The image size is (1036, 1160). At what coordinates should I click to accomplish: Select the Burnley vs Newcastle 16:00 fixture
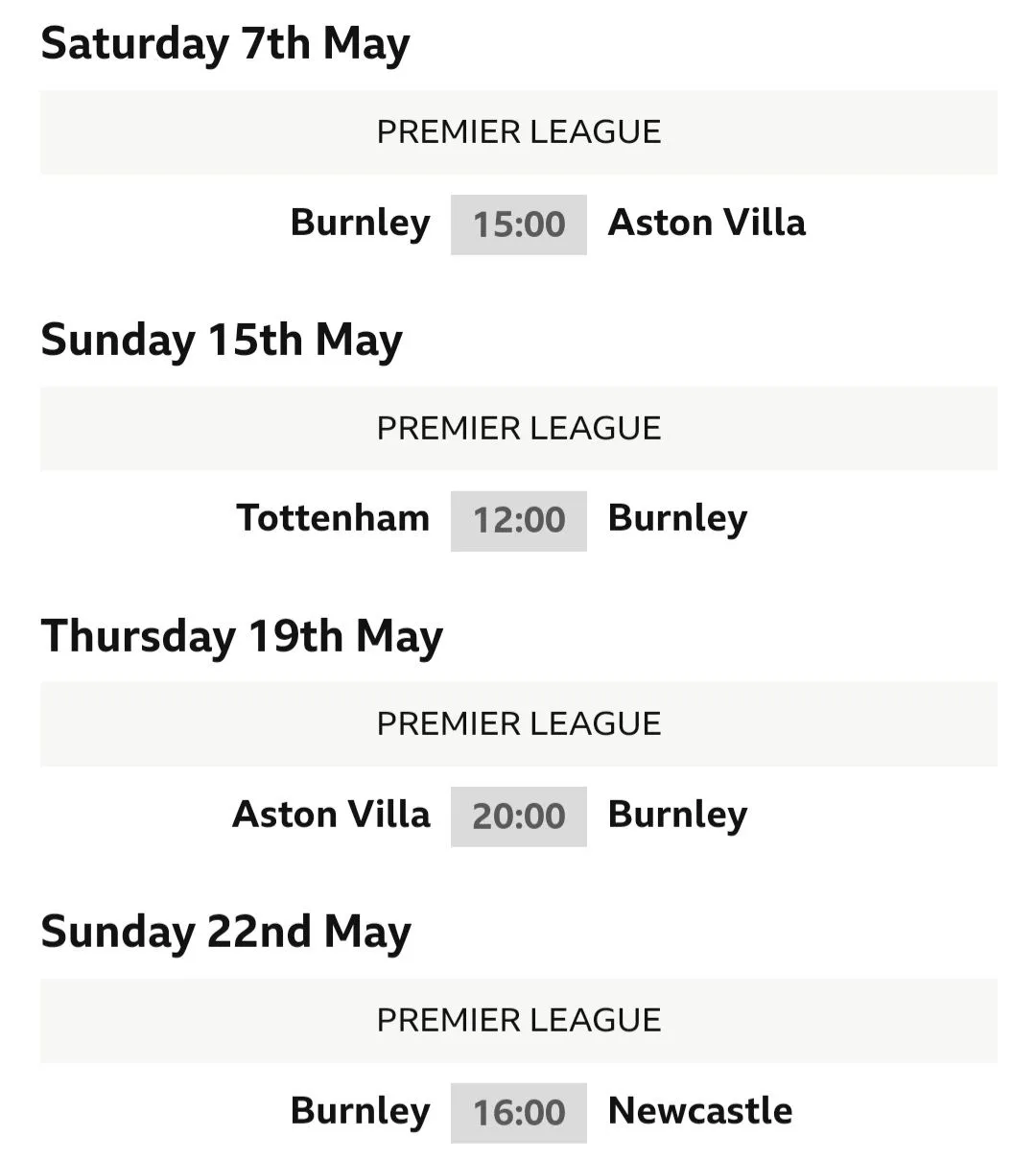point(518,1112)
